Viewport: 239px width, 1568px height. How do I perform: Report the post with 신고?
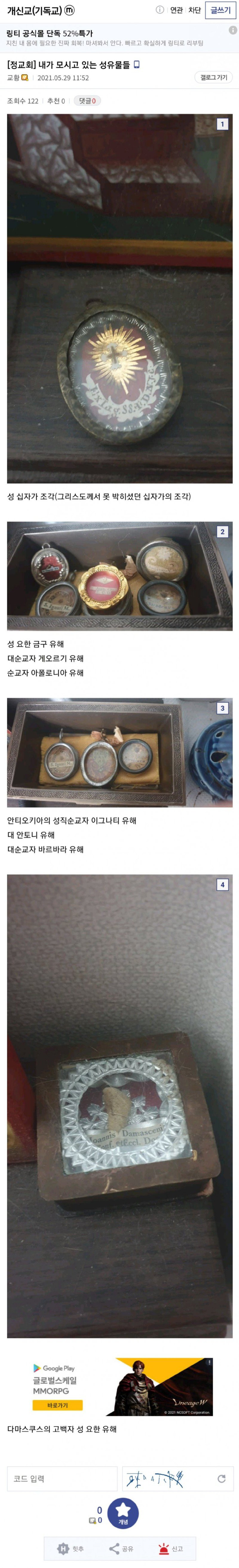(170, 1549)
